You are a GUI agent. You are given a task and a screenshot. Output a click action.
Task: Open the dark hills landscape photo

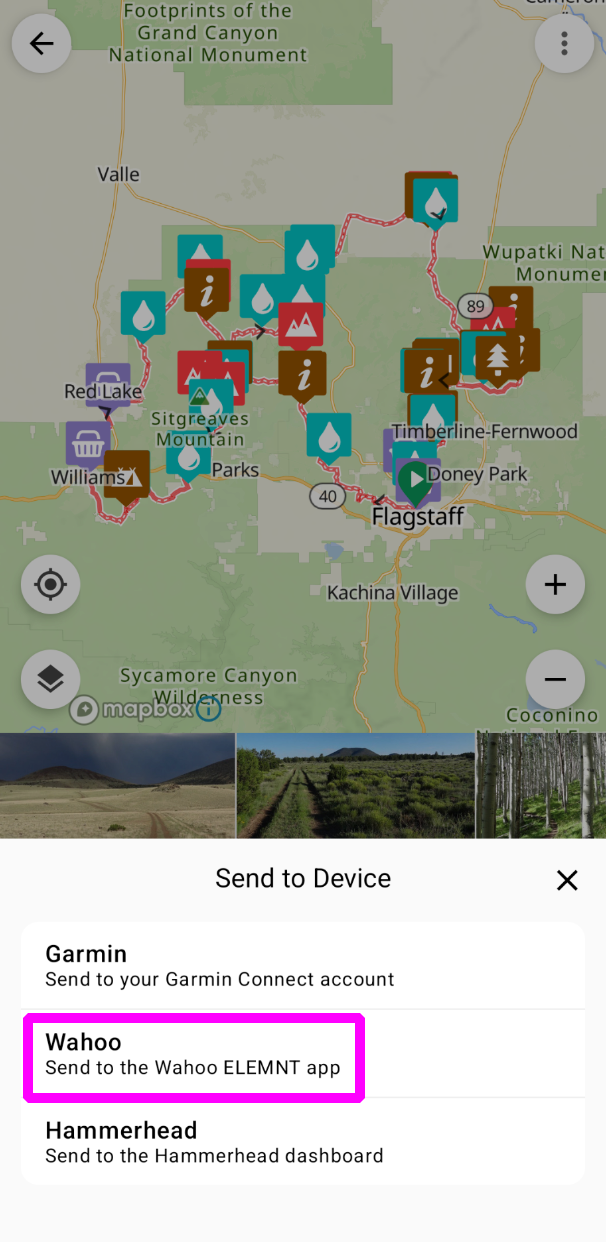tap(117, 785)
